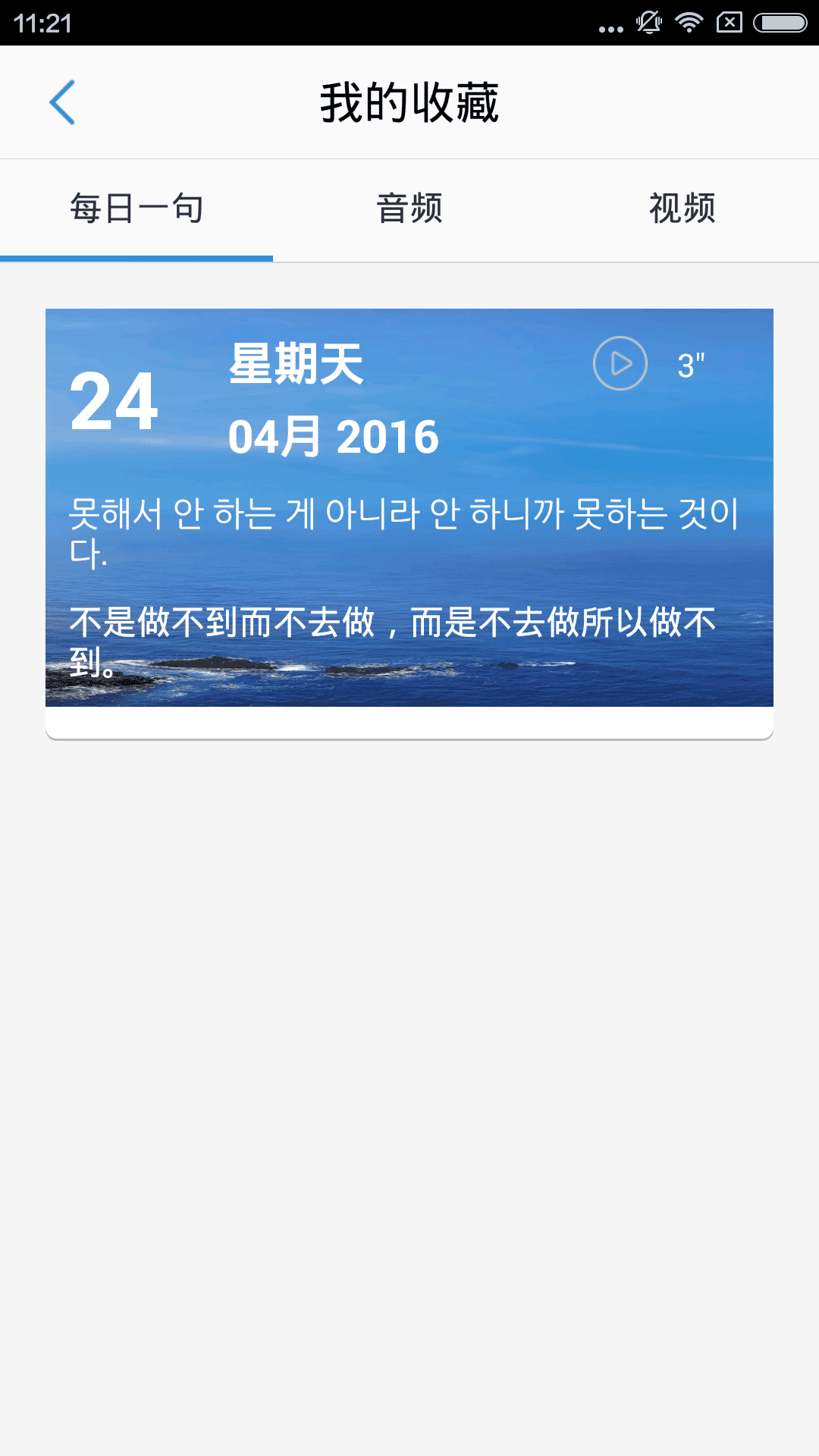Switch to the 音频 tab
819x1456 pixels.
[x=409, y=209]
